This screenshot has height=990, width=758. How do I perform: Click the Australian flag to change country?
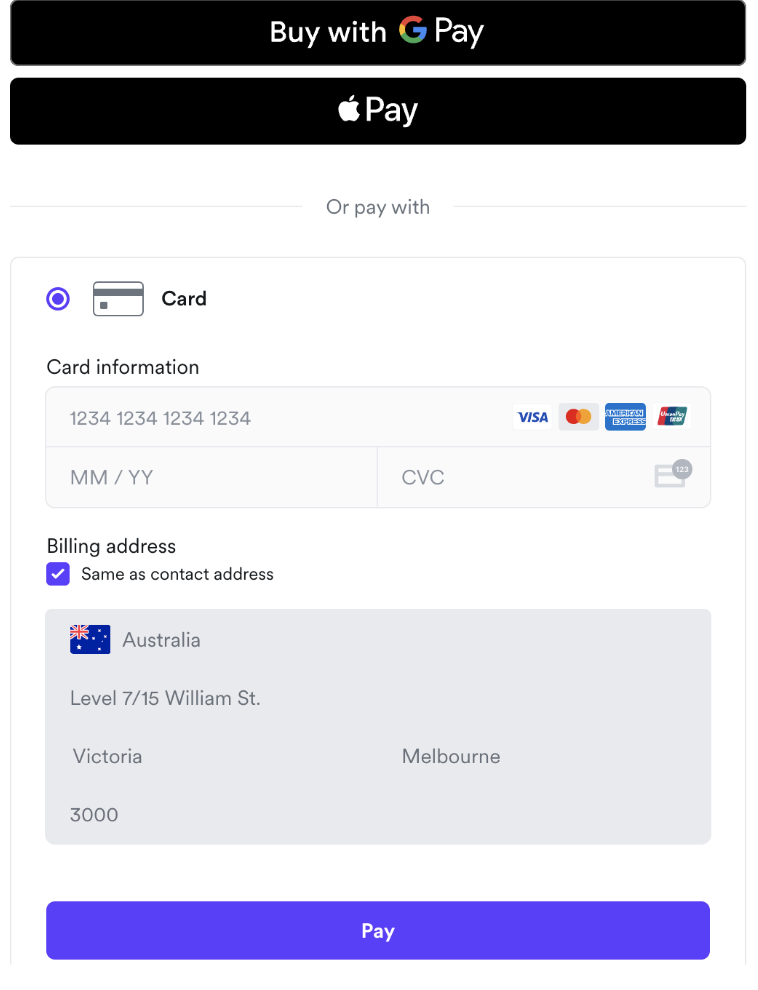(x=89, y=639)
